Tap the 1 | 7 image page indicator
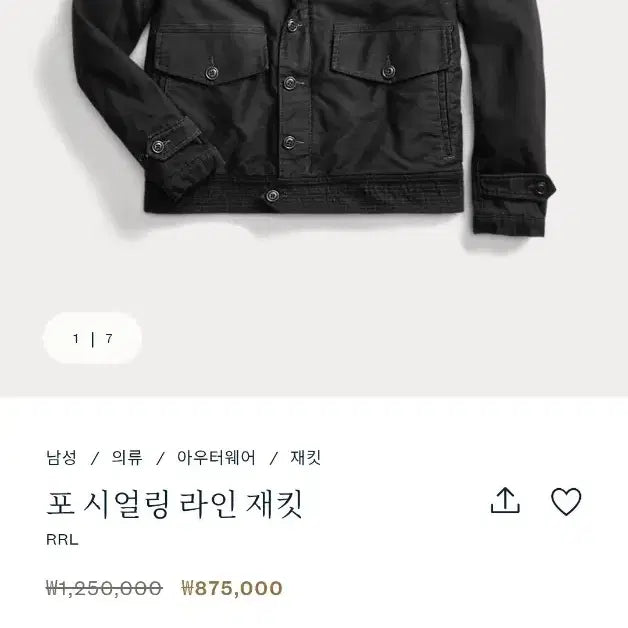Image resolution: width=628 pixels, height=628 pixels. [92, 339]
